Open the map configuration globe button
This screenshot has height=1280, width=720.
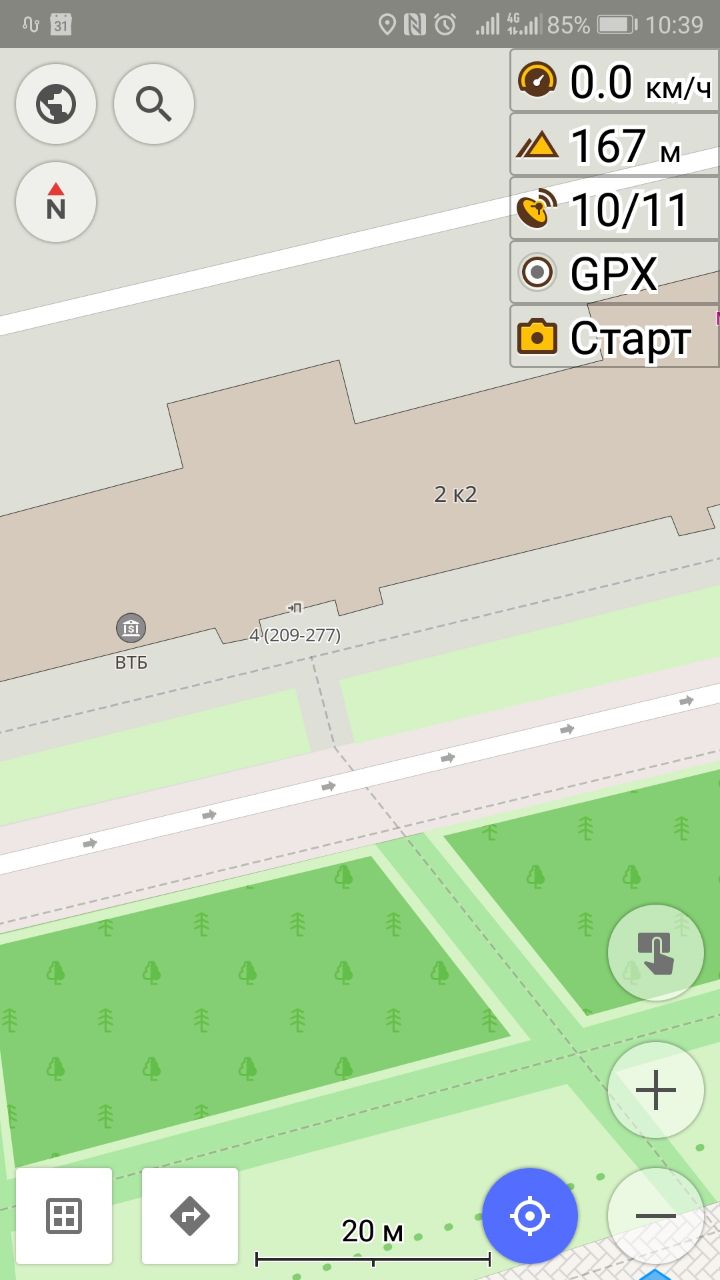click(56, 104)
